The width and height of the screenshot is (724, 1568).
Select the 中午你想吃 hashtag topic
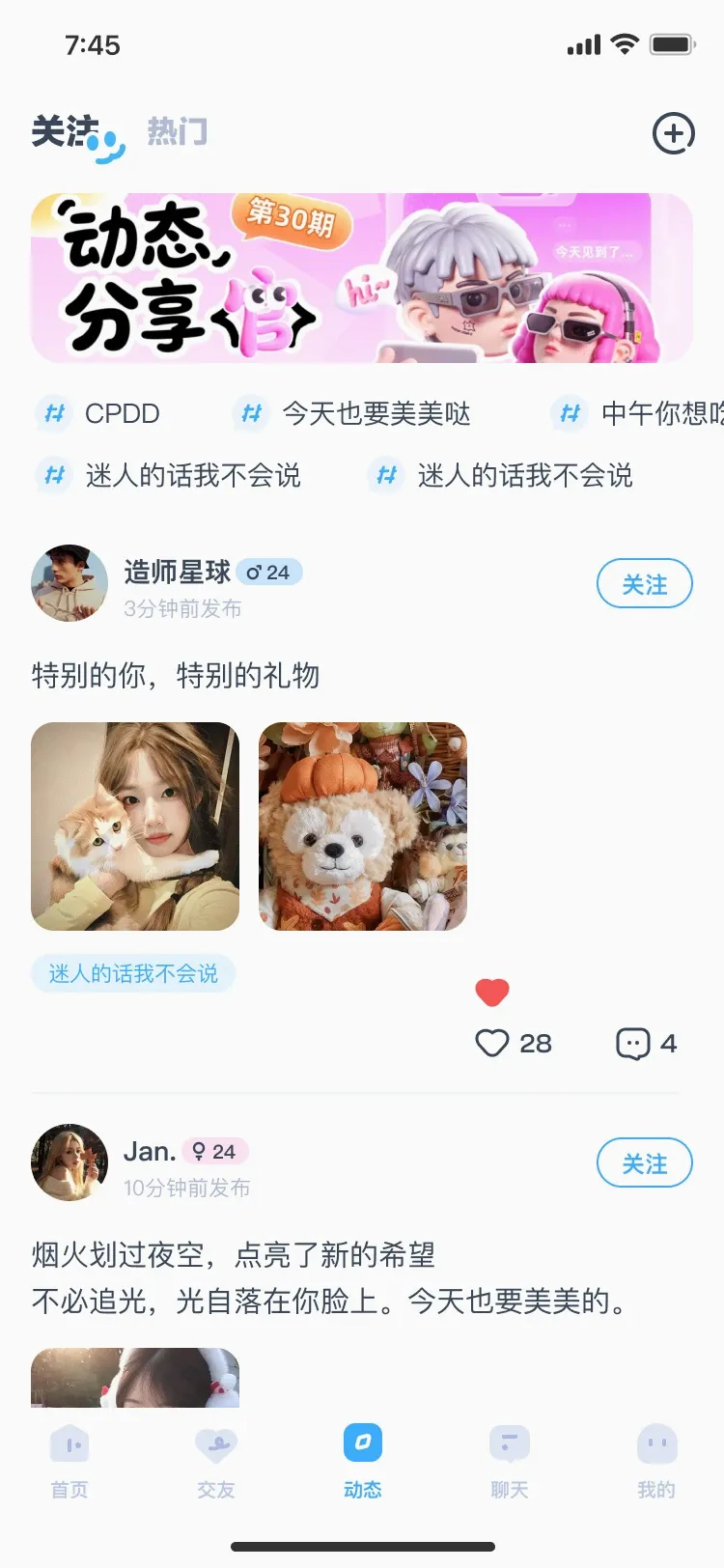pyautogui.click(x=637, y=413)
